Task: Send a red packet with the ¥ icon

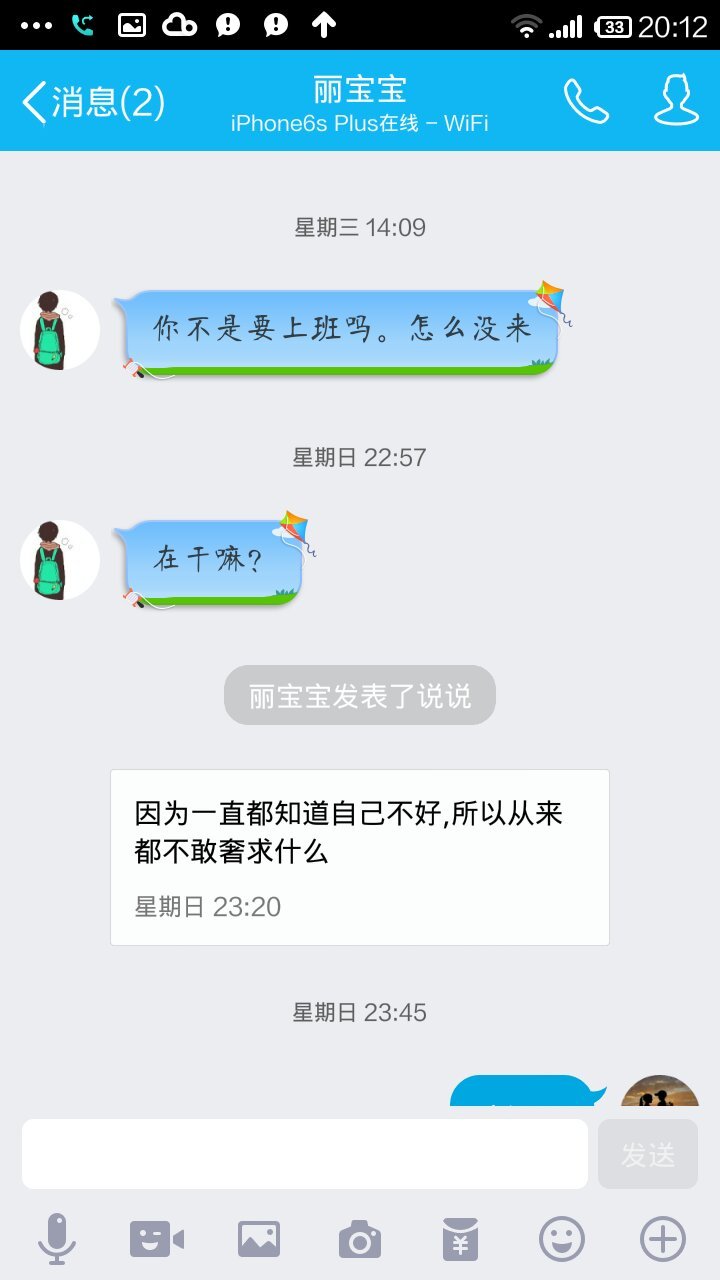Action: point(461,1240)
